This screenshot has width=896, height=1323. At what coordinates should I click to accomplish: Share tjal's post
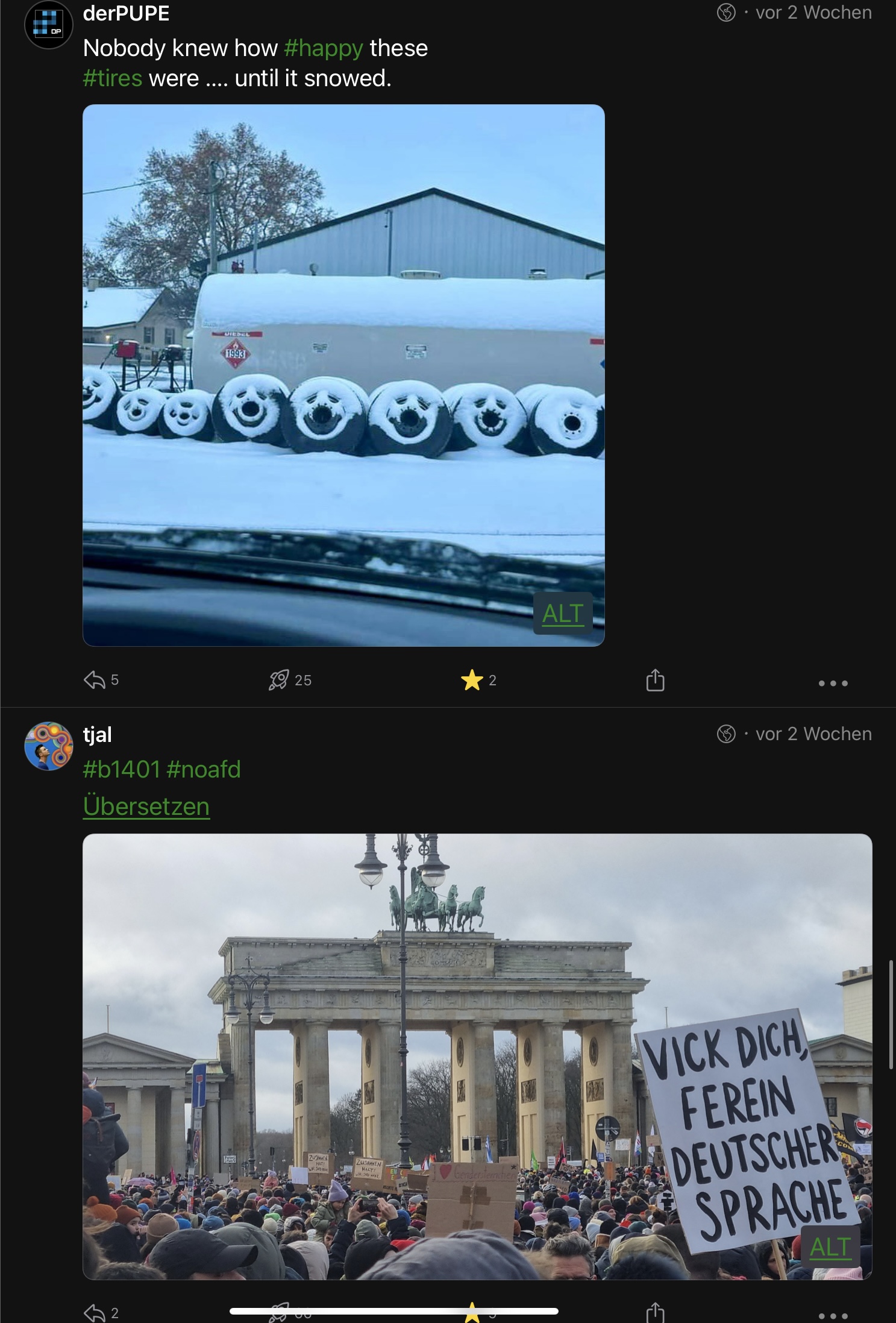(x=655, y=1312)
